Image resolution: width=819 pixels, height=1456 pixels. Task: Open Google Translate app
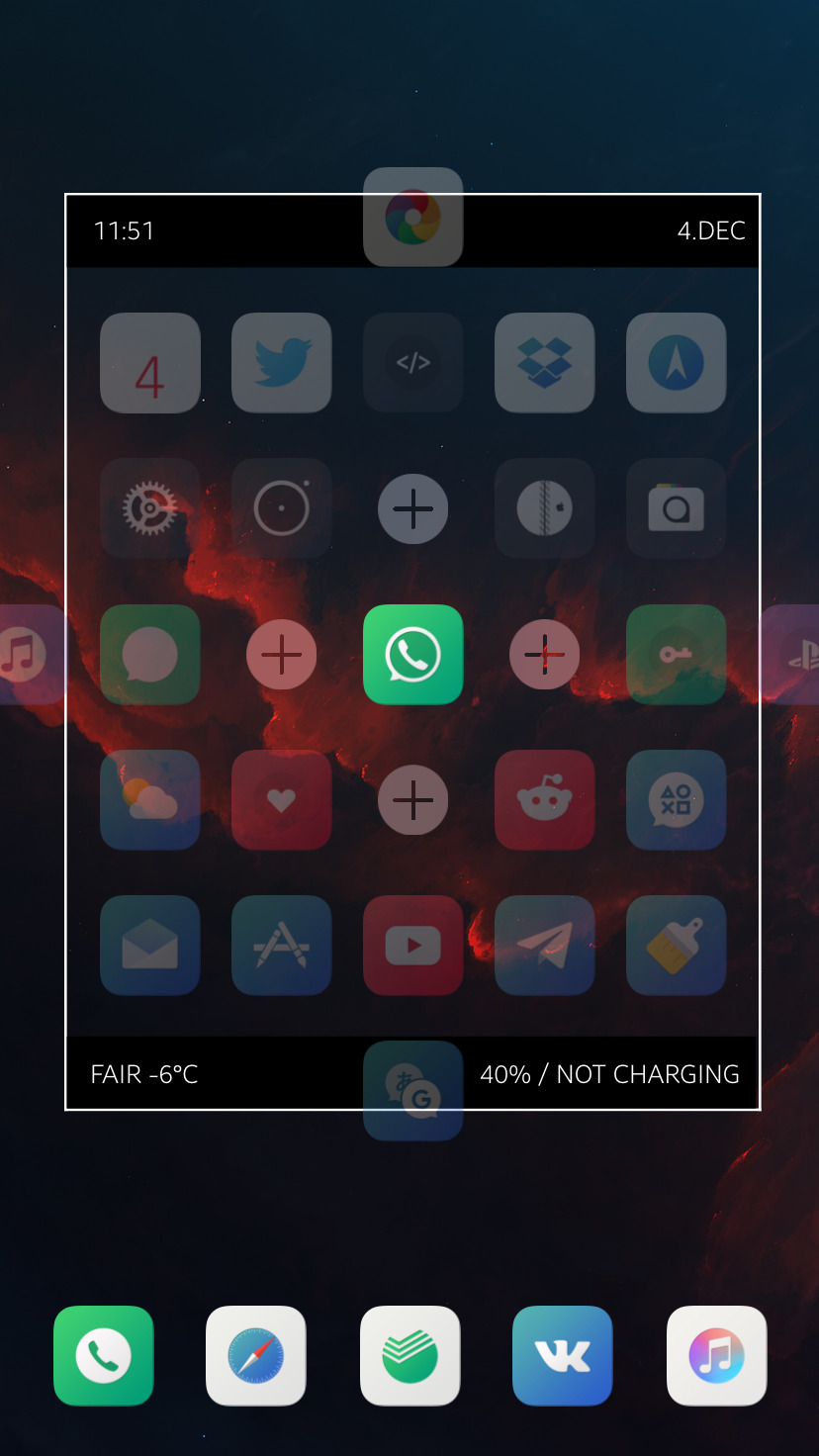tap(412, 1090)
